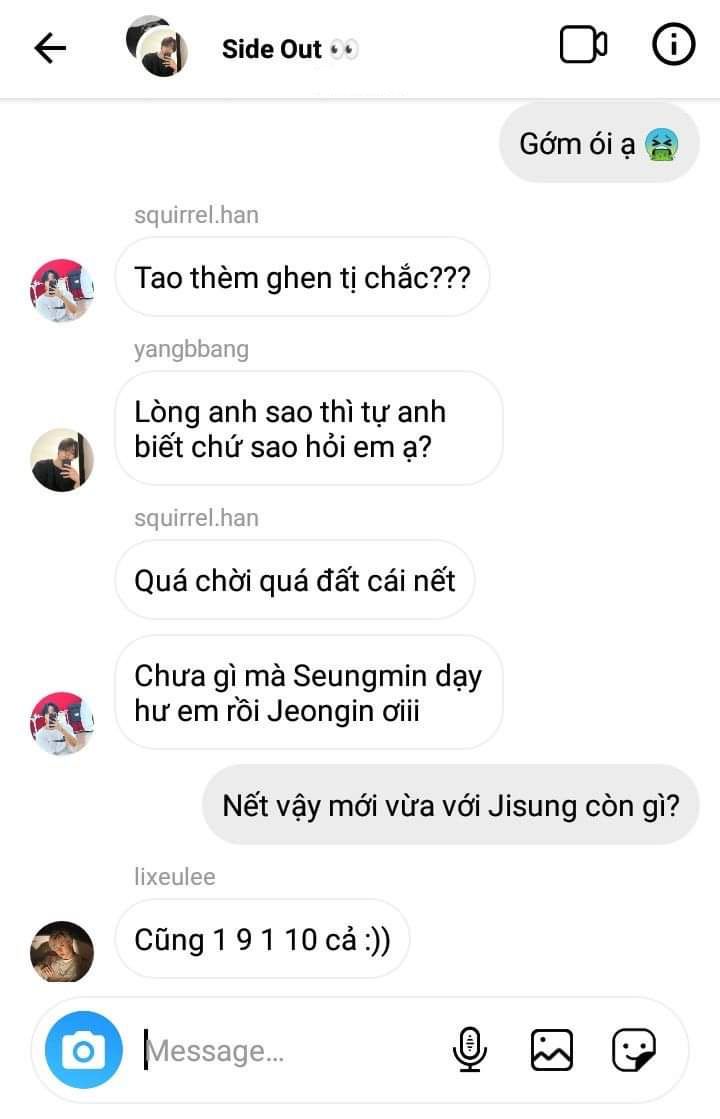View yangbbang's profile picture
720x1119 pixels.
coord(62,460)
